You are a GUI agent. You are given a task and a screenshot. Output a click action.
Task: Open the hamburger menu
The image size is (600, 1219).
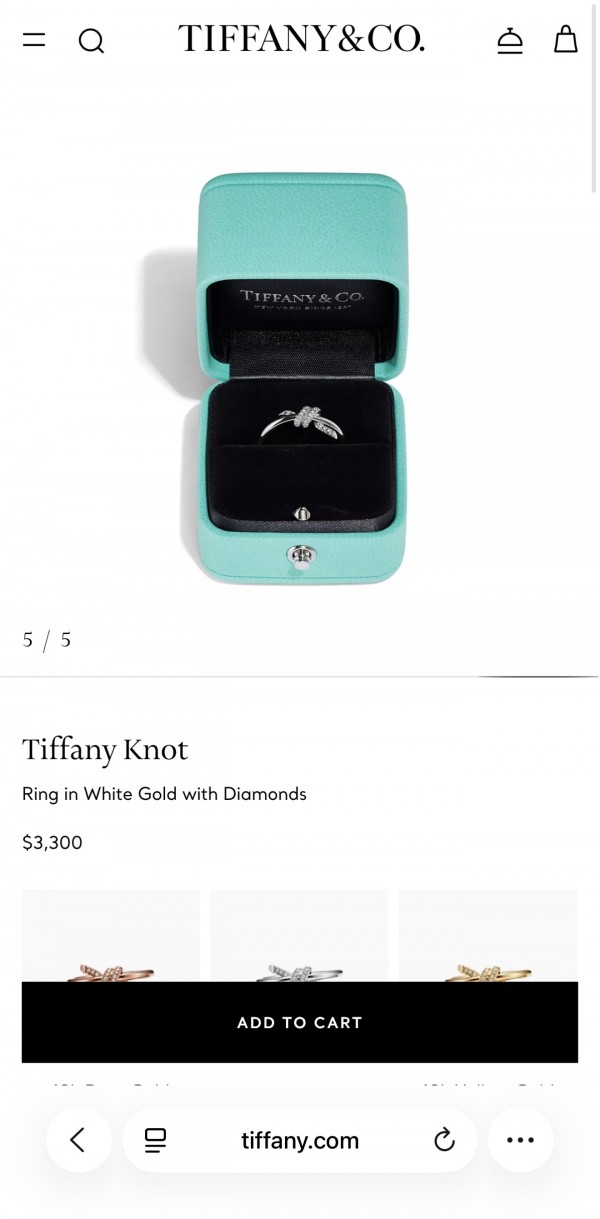pos(34,40)
